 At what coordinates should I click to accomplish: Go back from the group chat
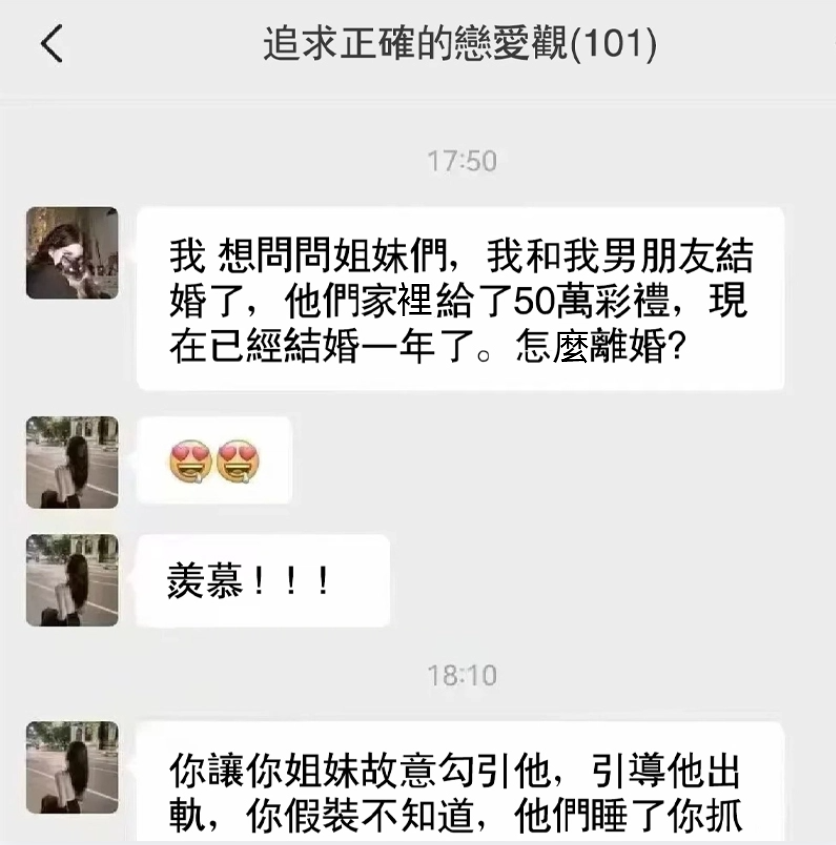click(51, 44)
